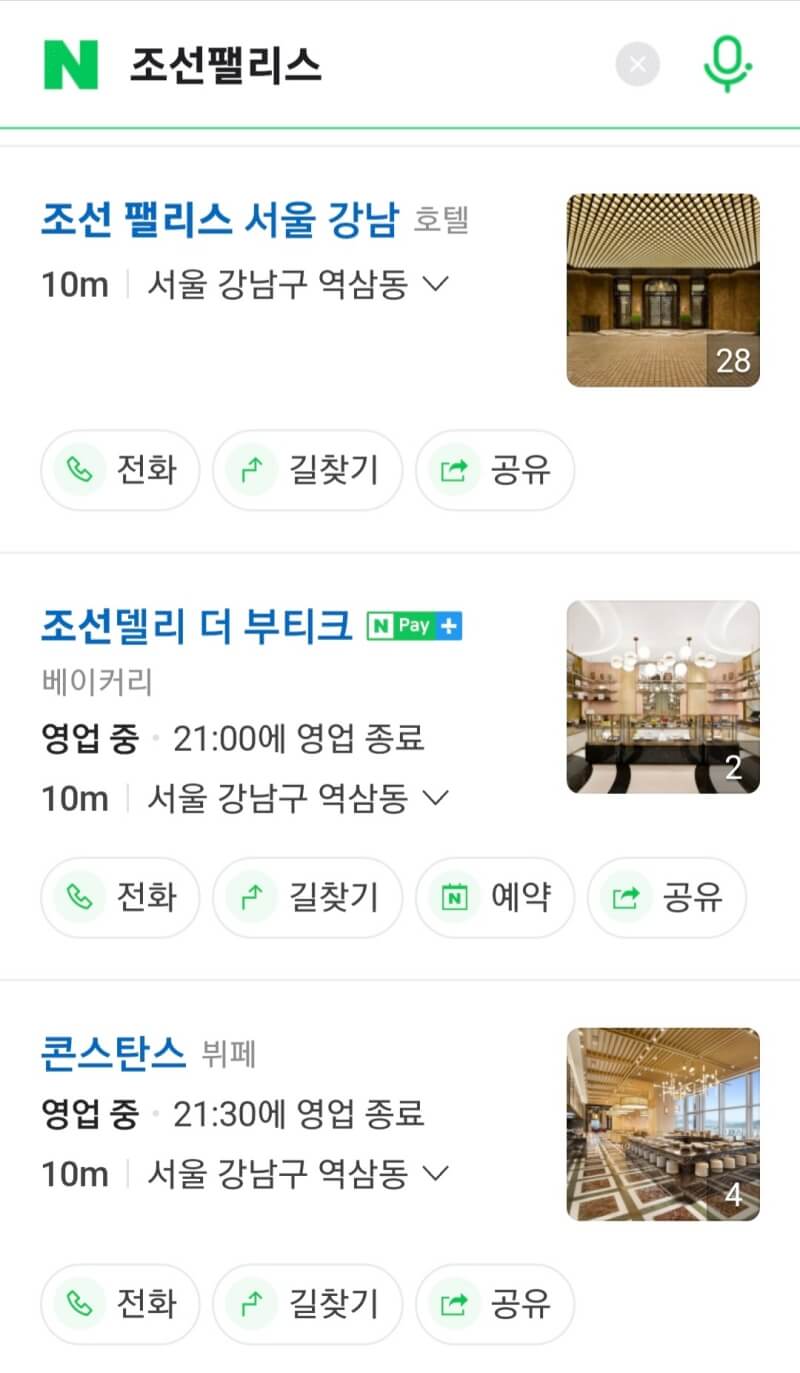Expand the address of 조선 팰리스 서울 강남
Screen dimensions: 800x1373
click(x=434, y=284)
